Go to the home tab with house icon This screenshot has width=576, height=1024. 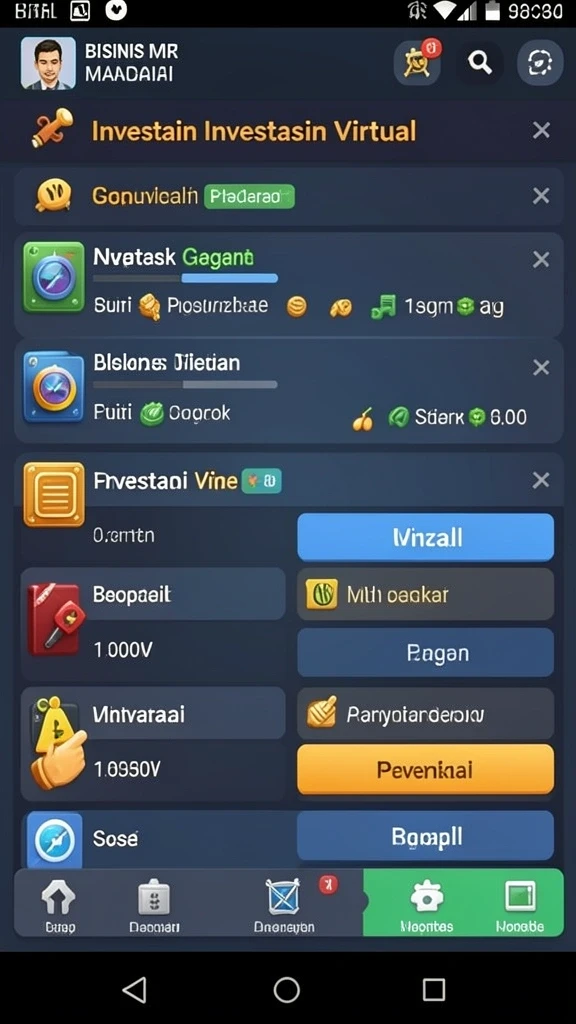tap(59, 904)
